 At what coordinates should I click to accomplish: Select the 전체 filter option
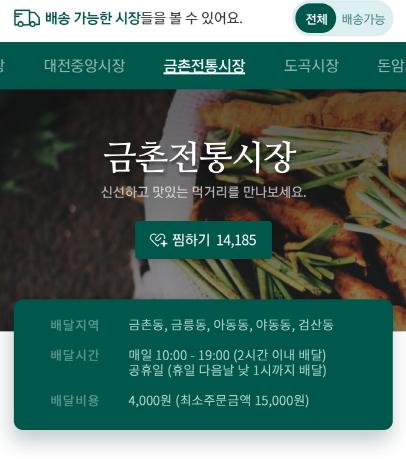[316, 19]
